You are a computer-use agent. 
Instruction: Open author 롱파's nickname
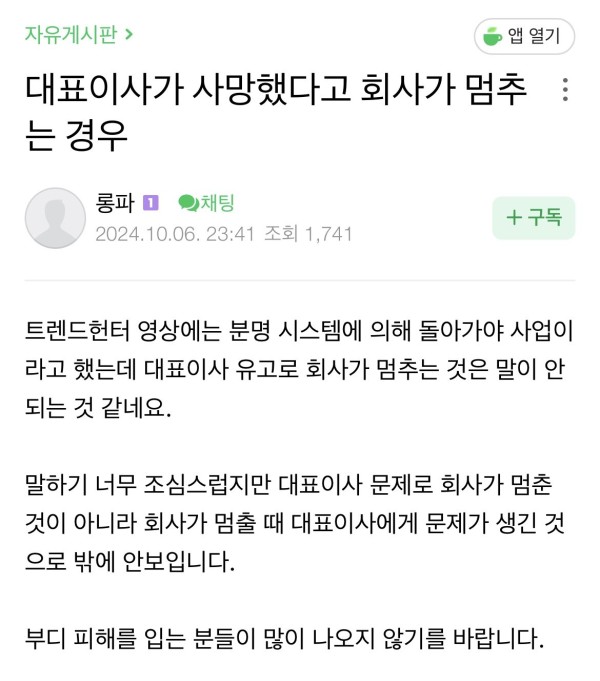115,202
